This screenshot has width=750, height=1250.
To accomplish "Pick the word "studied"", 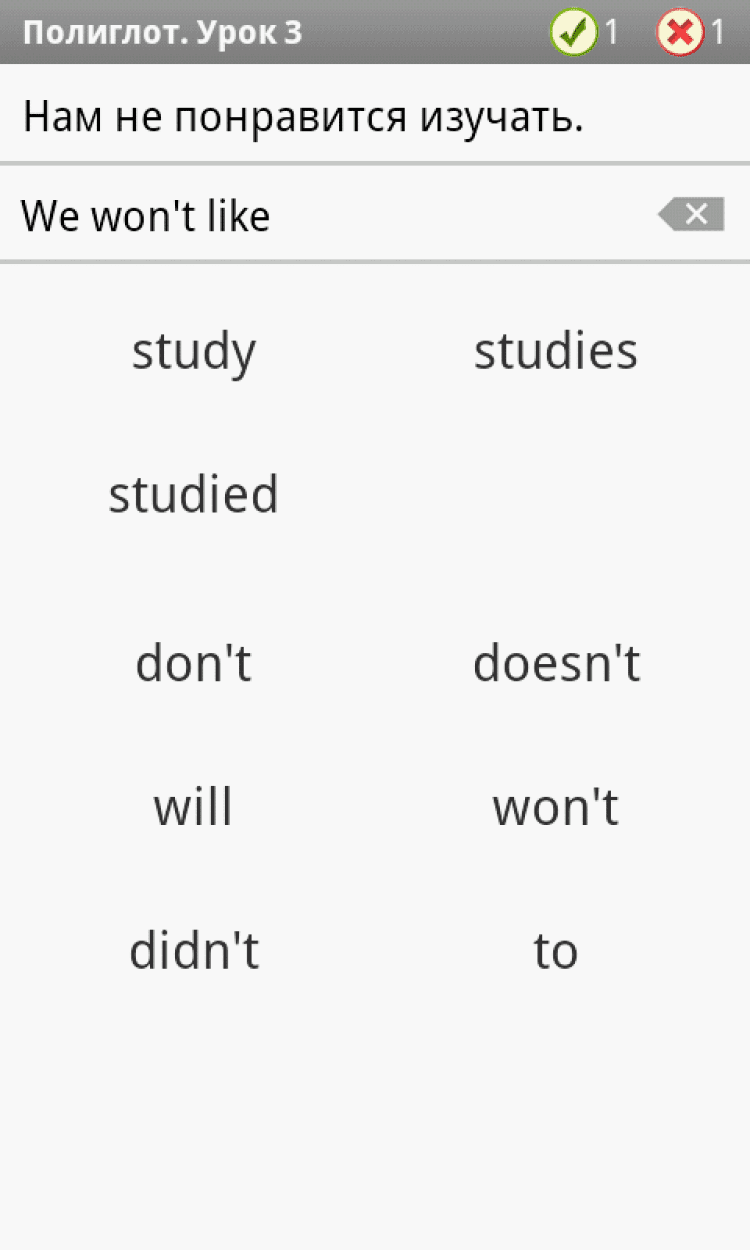I will tap(194, 495).
